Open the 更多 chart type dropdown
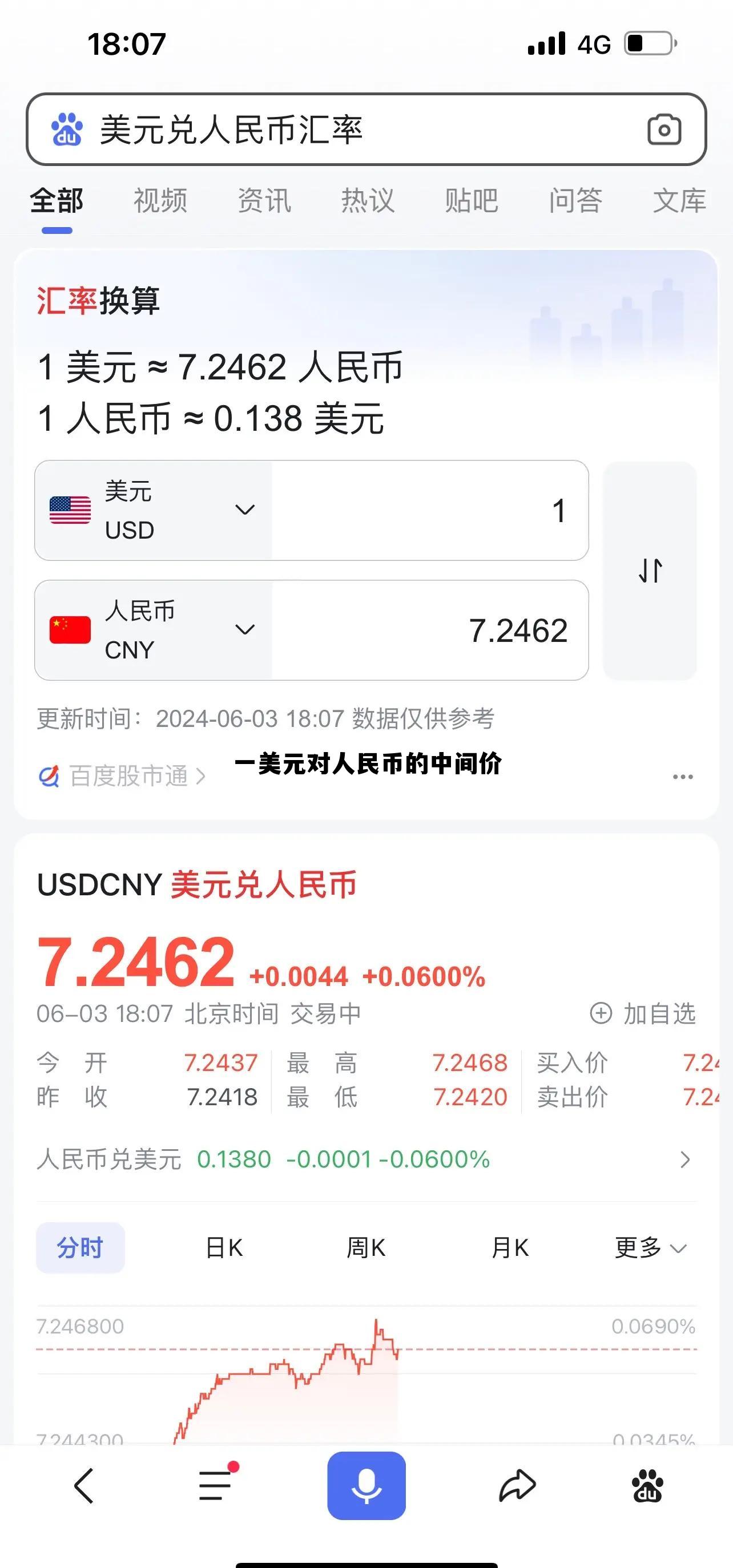 click(x=649, y=1248)
